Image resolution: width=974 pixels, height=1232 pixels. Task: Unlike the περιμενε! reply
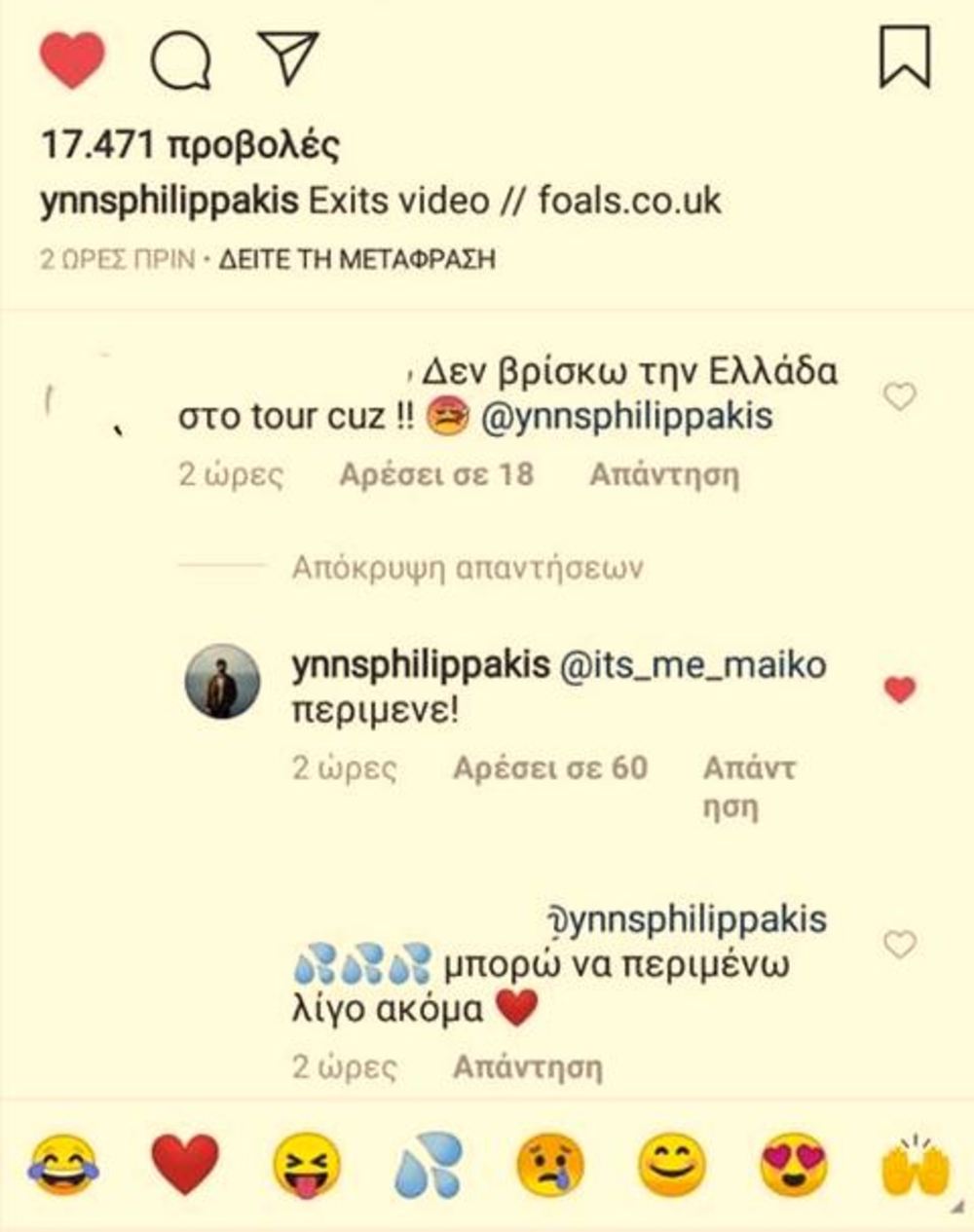[899, 690]
